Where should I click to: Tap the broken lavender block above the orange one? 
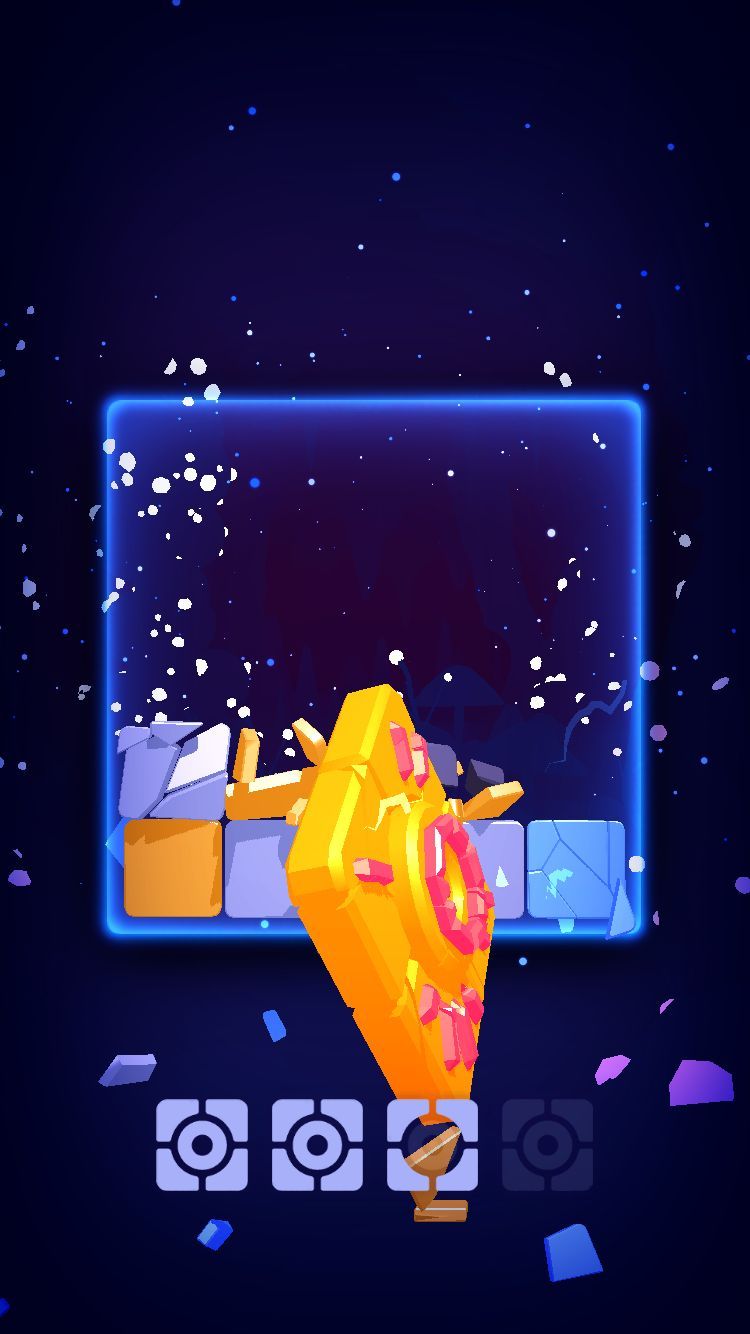174,771
